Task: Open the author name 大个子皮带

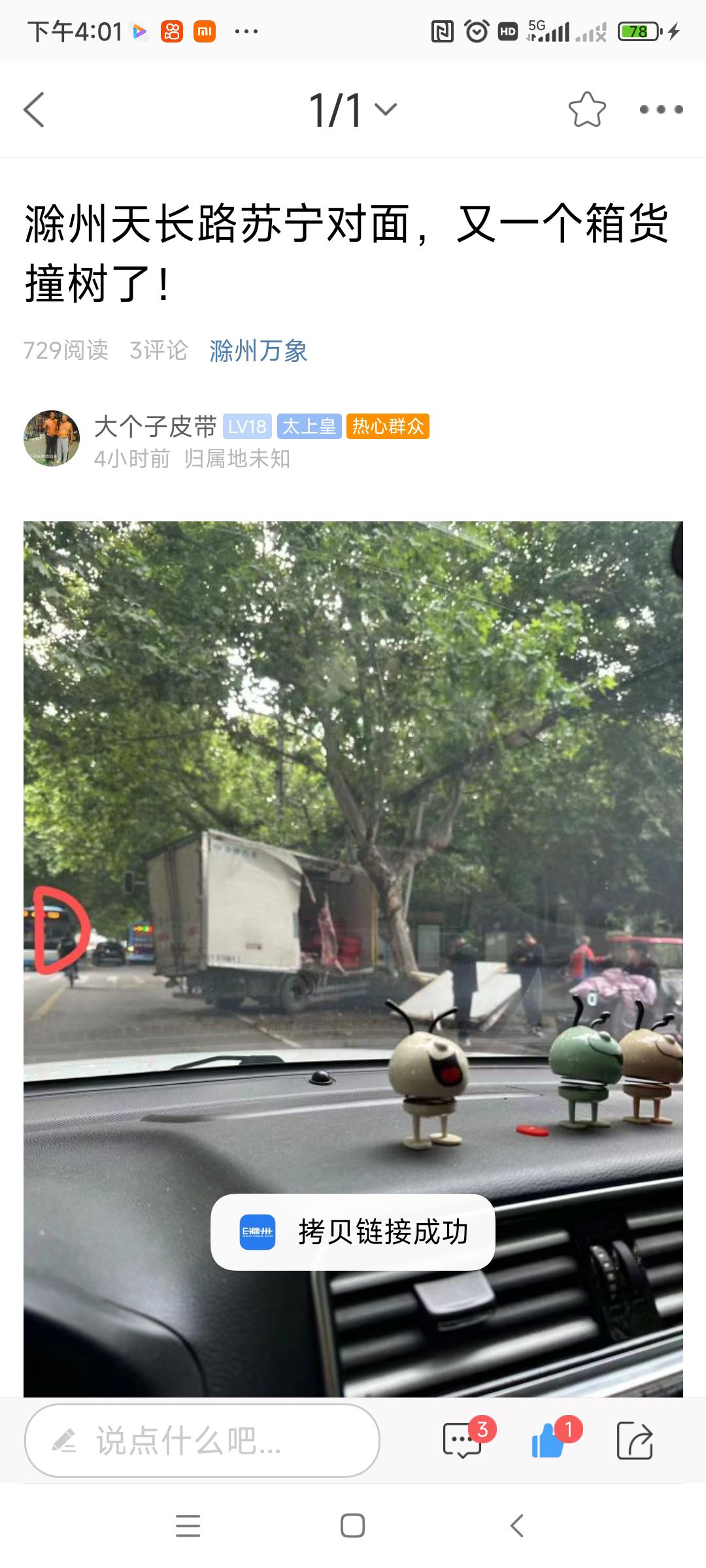Action: coord(155,427)
